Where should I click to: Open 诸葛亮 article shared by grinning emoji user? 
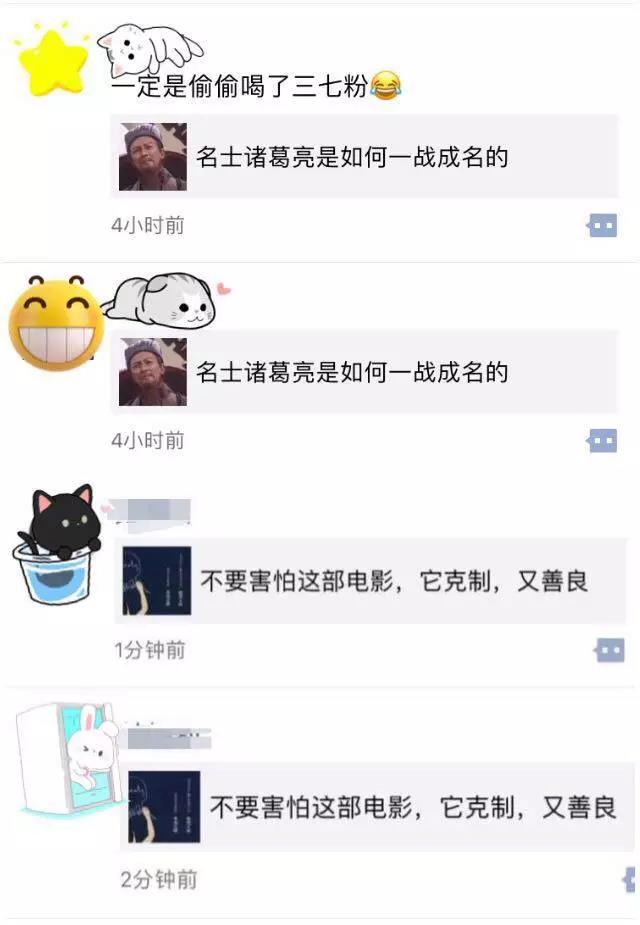[364, 372]
